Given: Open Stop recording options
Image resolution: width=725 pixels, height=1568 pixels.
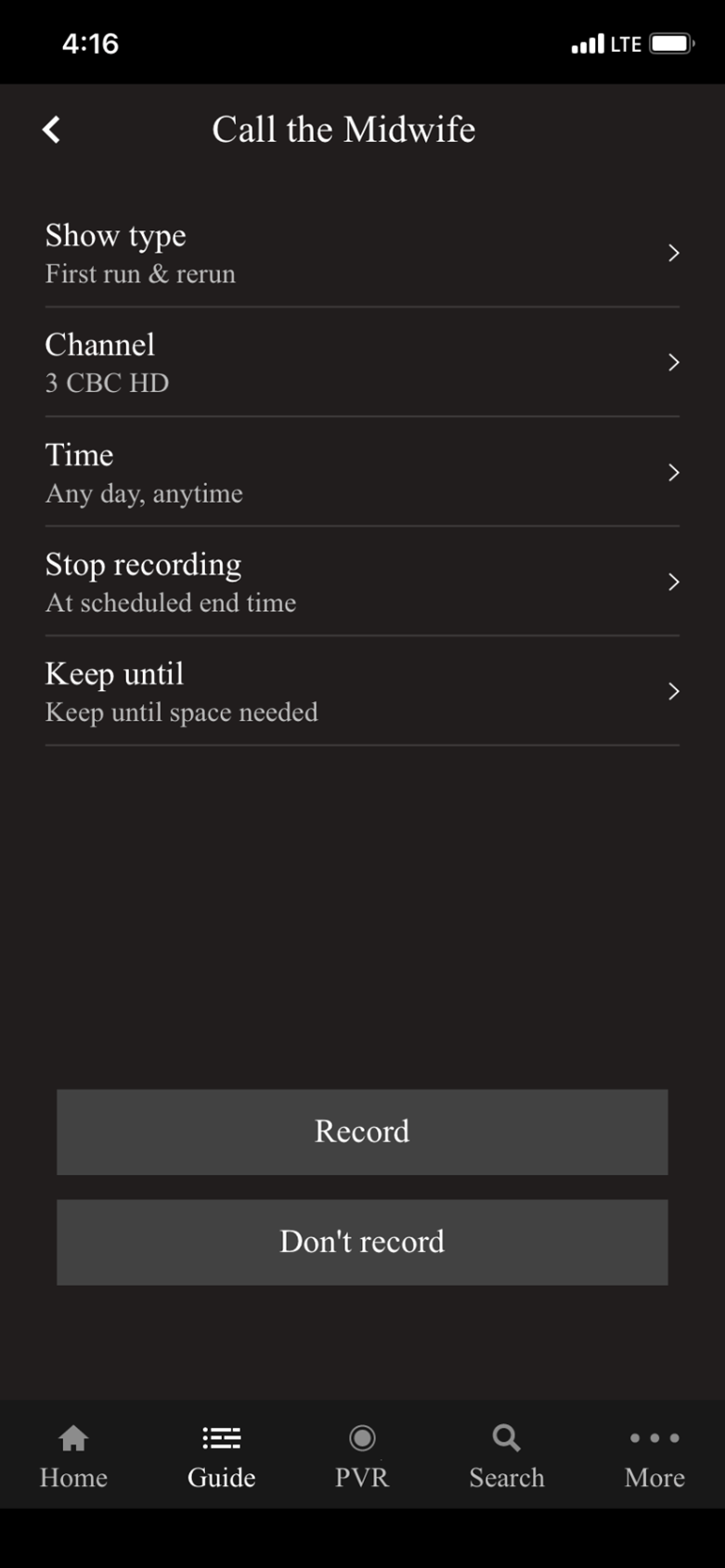Looking at the screenshot, I should pyautogui.click(x=673, y=581).
